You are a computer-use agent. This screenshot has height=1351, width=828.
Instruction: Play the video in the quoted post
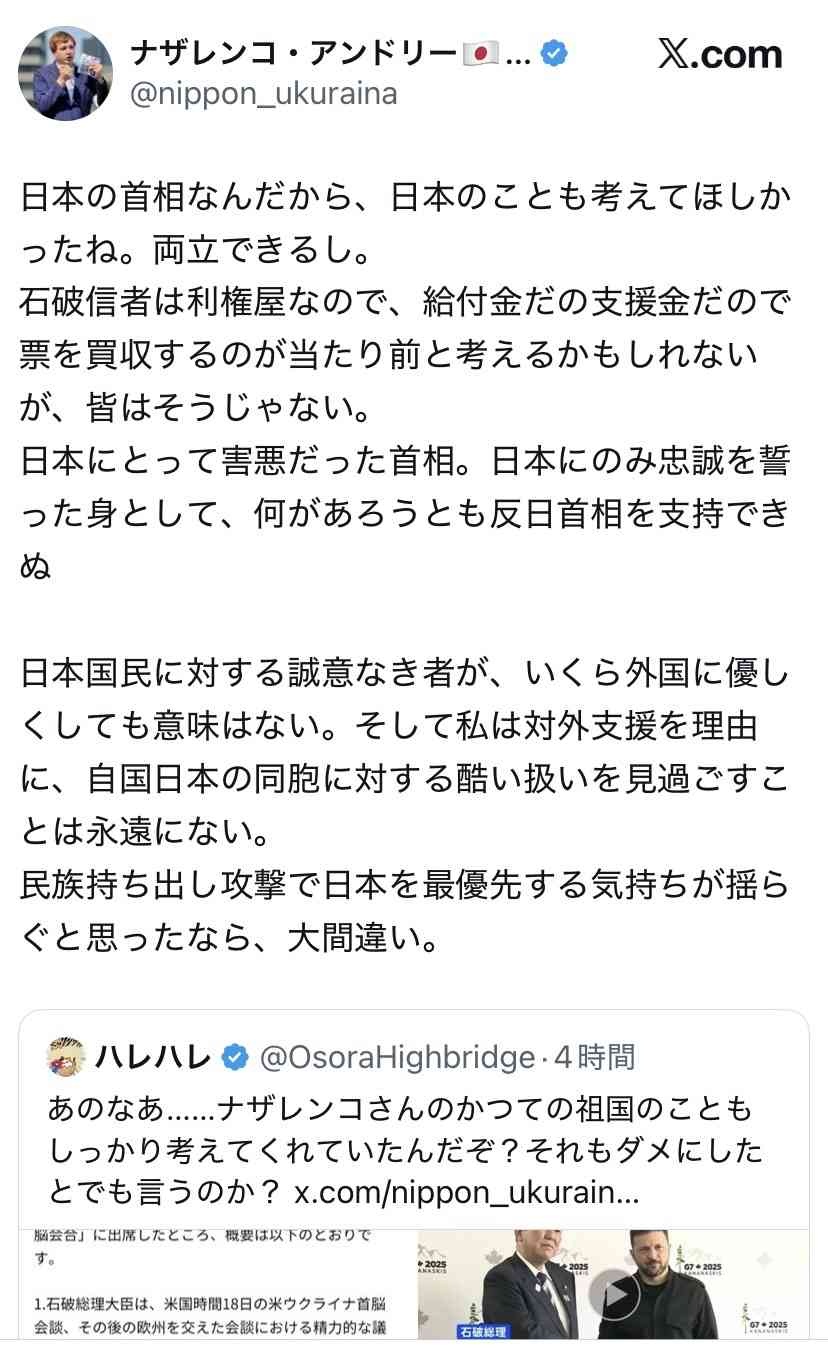tap(612, 1295)
